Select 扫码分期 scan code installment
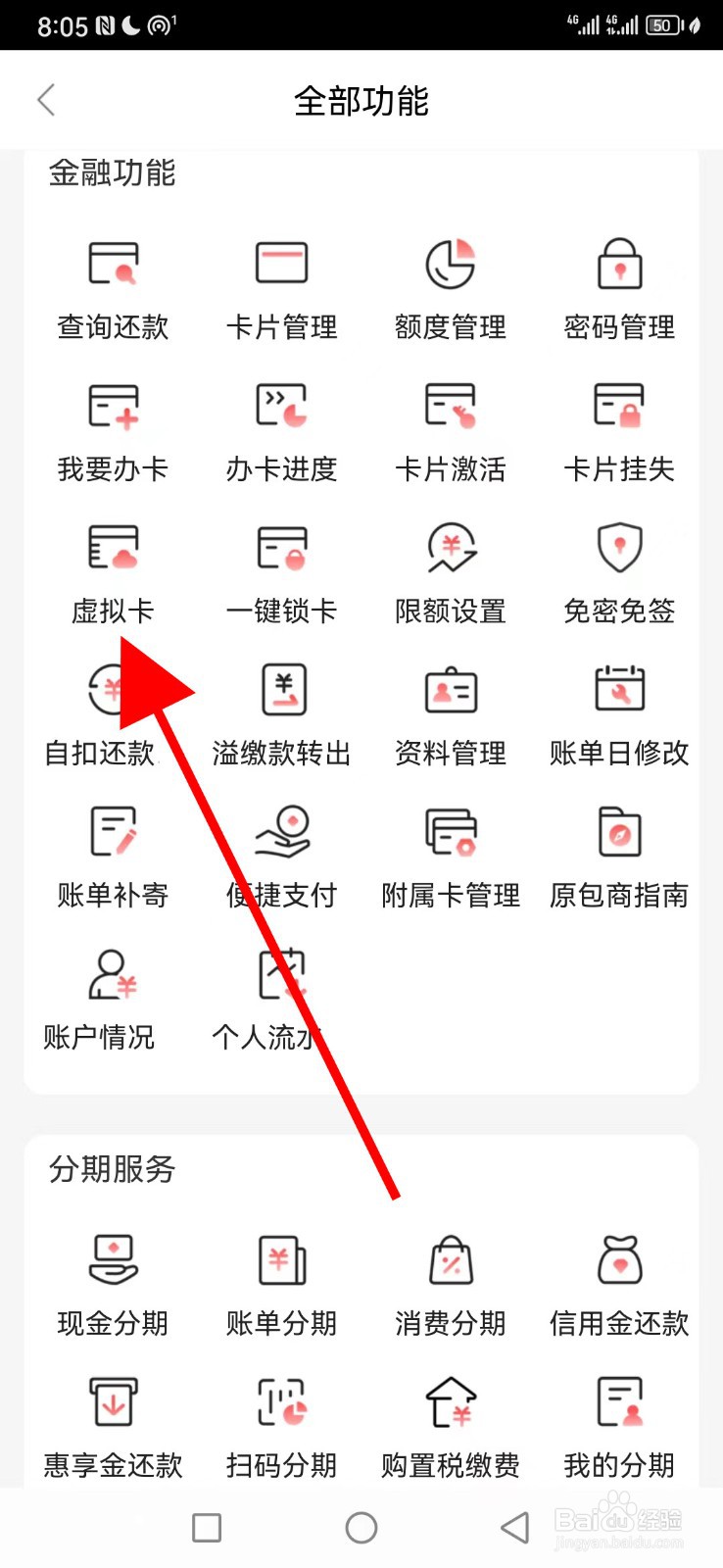The width and height of the screenshot is (723, 1568). [x=280, y=1426]
